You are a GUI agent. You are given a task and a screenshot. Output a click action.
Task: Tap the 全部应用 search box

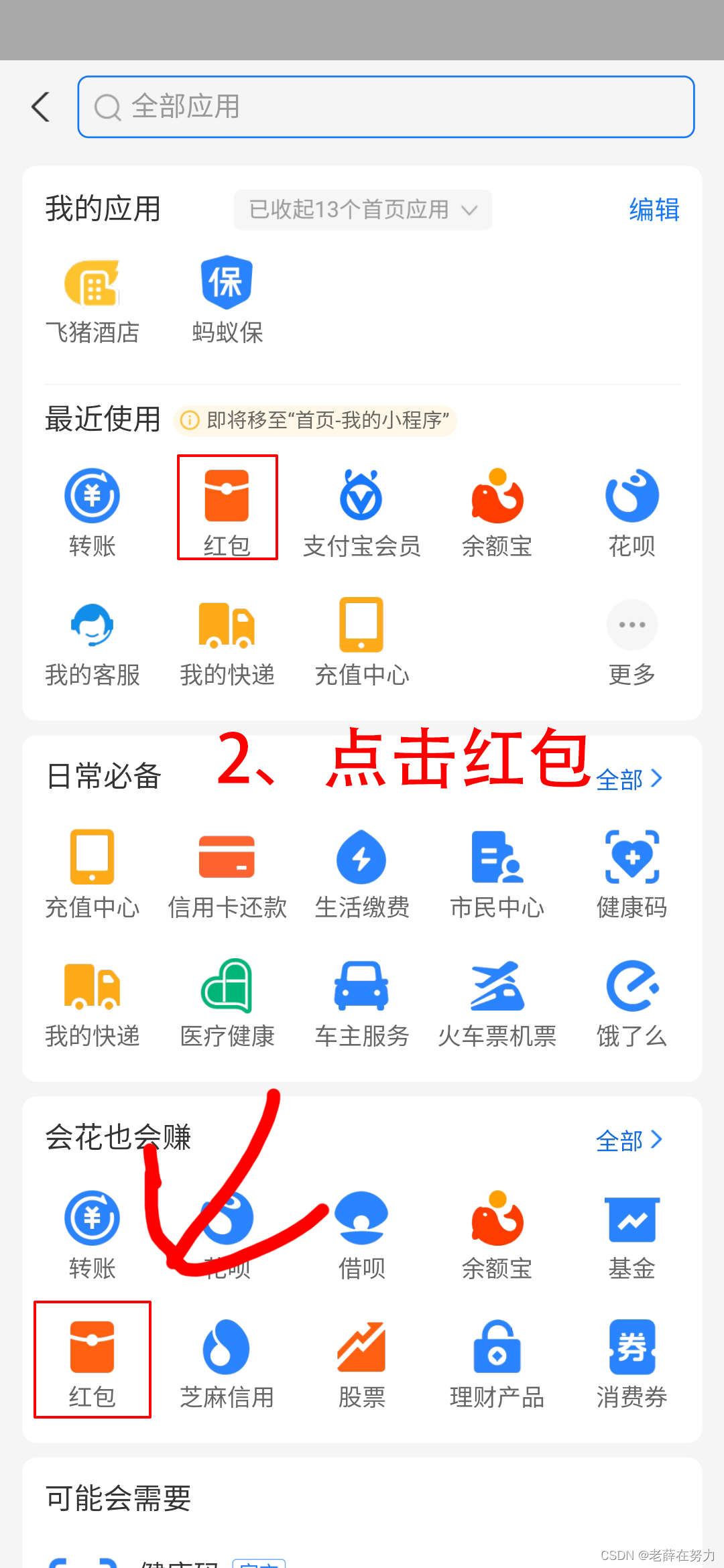click(x=385, y=107)
